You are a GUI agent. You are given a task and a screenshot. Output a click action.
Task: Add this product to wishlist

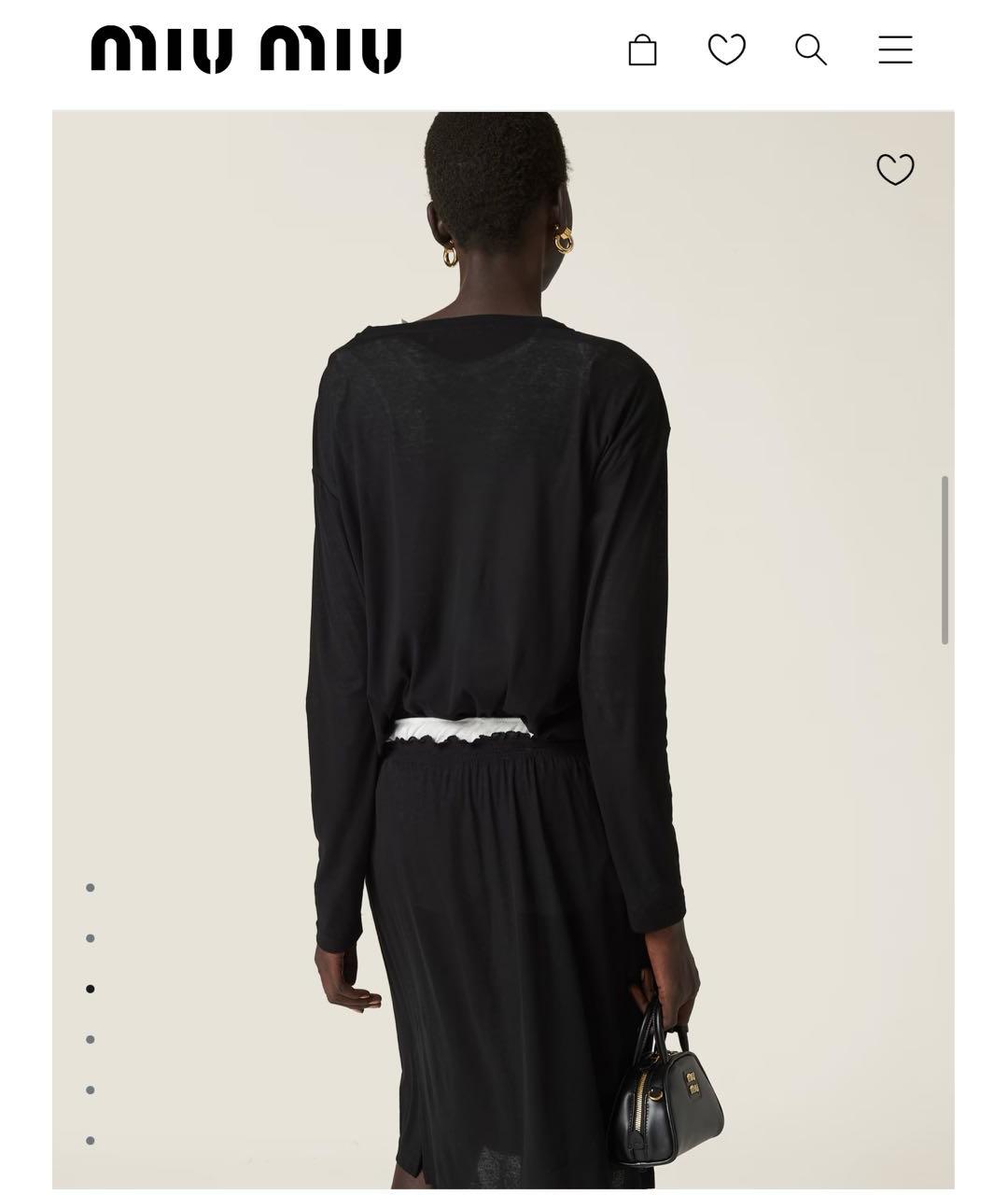pos(894,169)
